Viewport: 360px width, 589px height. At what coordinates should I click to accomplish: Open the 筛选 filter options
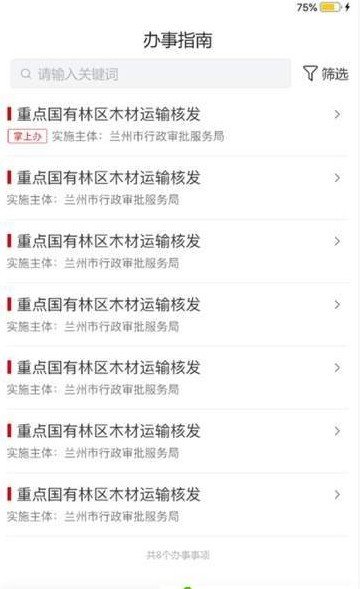[x=325, y=74]
